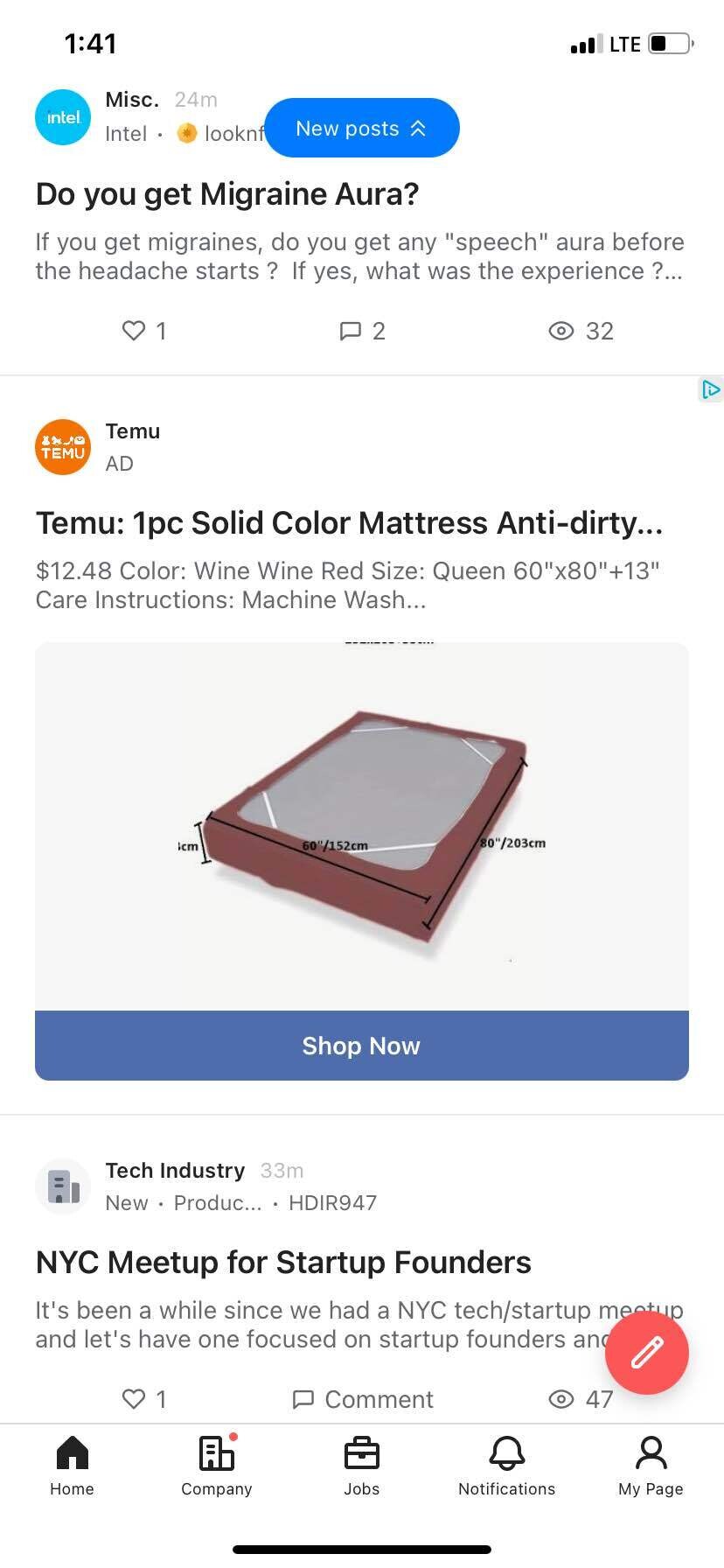Open the Temu mattress ad image

[361, 826]
